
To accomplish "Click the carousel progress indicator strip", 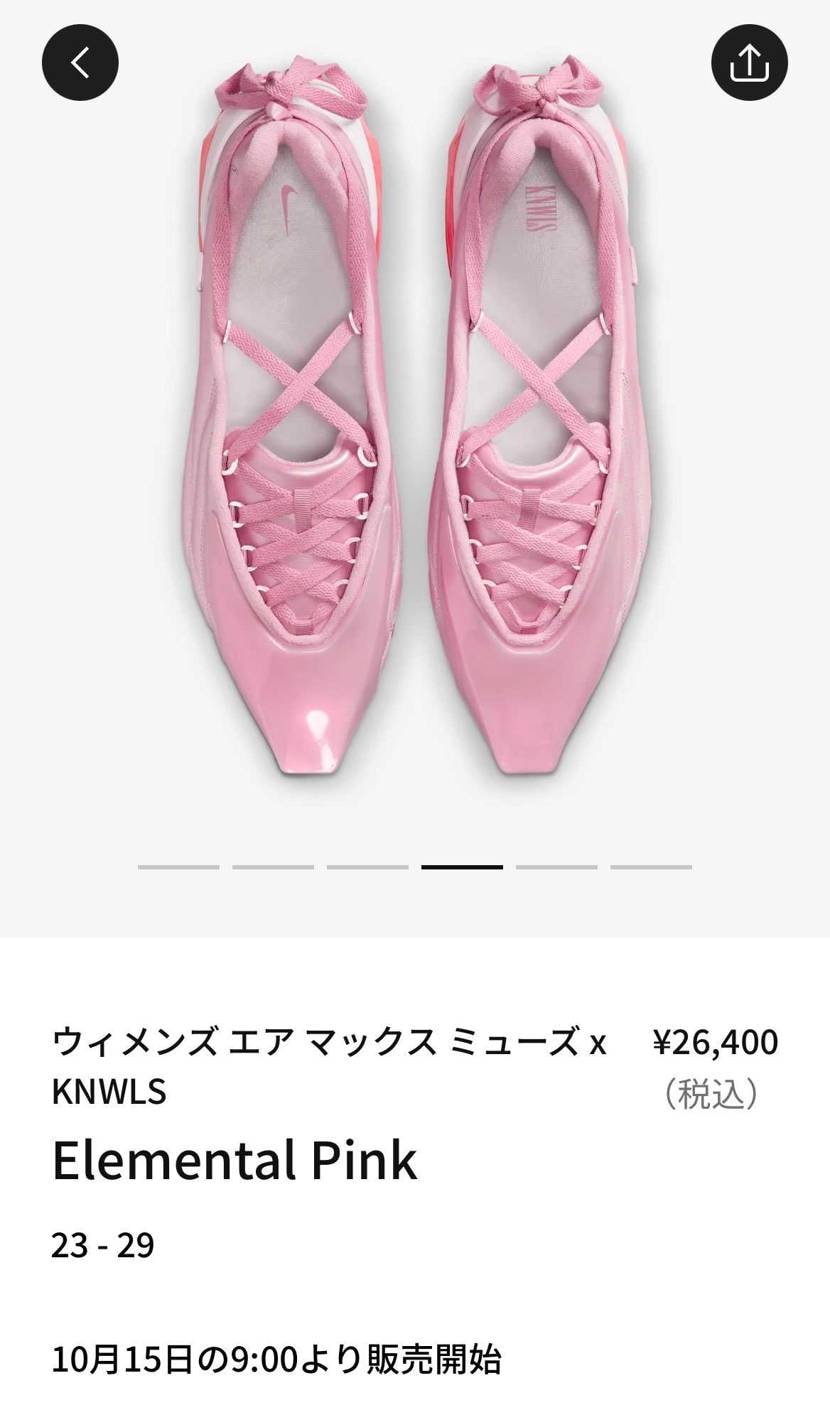I will tap(415, 866).
